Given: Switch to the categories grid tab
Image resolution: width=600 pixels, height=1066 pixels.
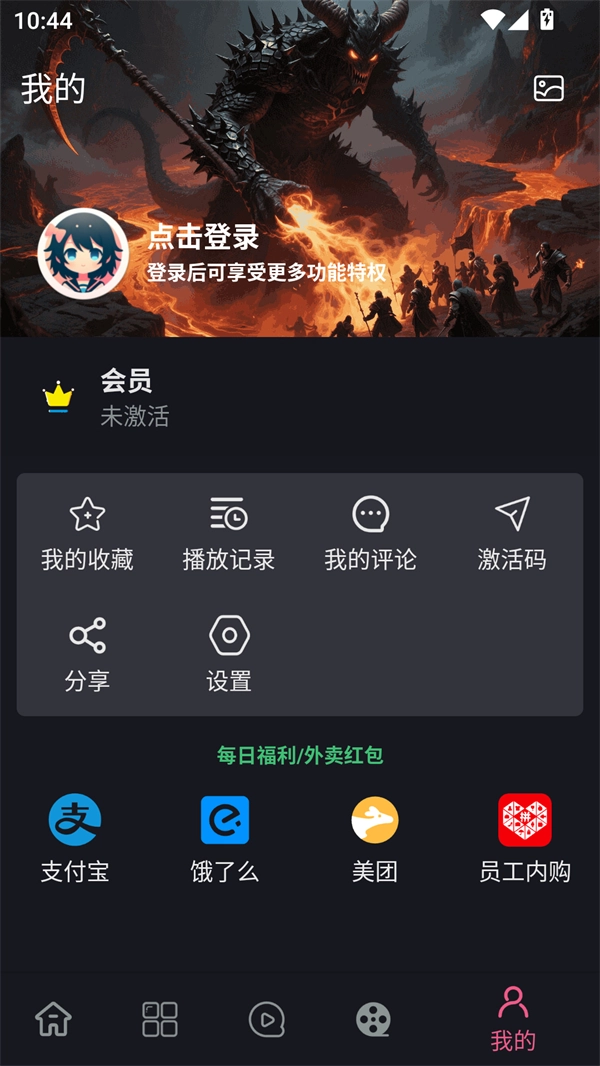Looking at the screenshot, I should 160,1019.
